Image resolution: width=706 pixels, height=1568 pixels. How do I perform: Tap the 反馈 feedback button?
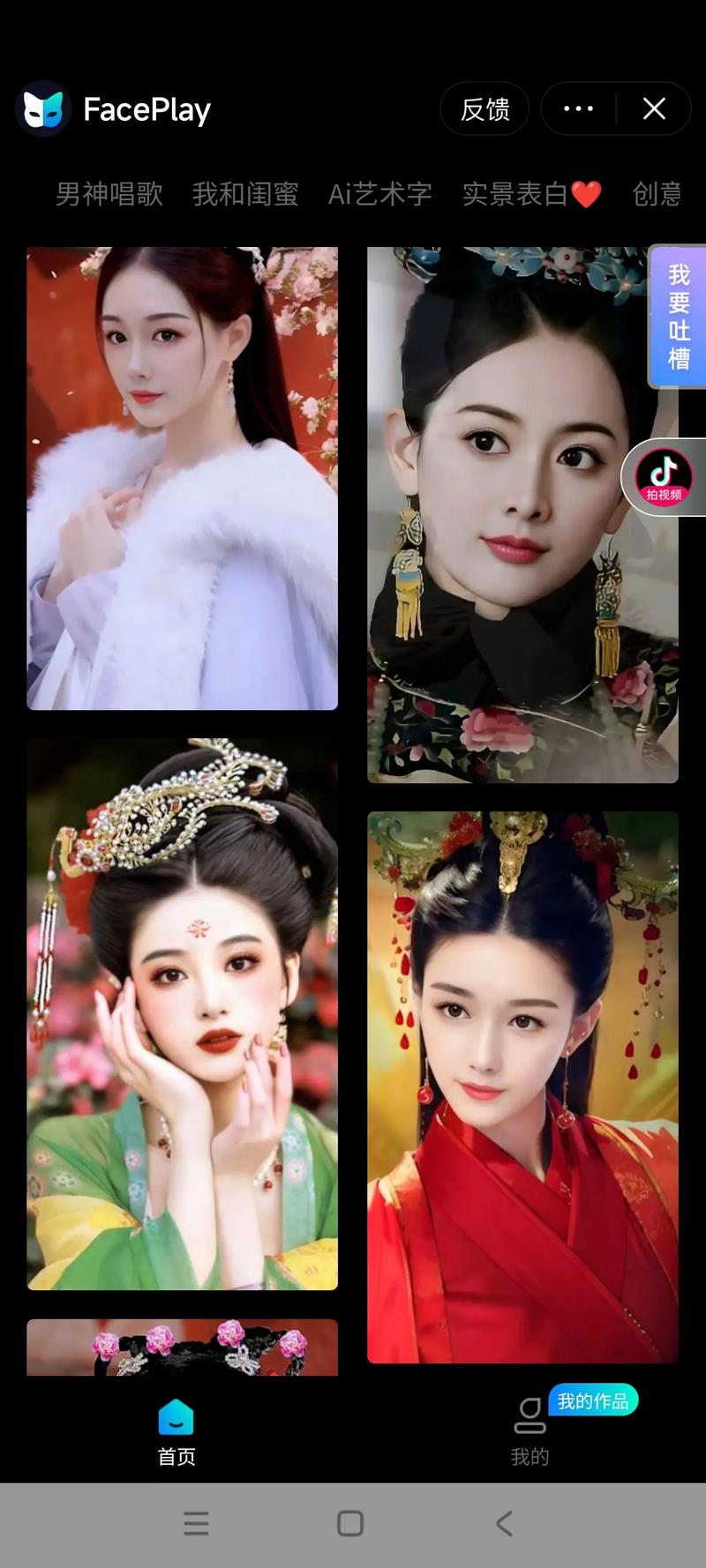pos(484,108)
